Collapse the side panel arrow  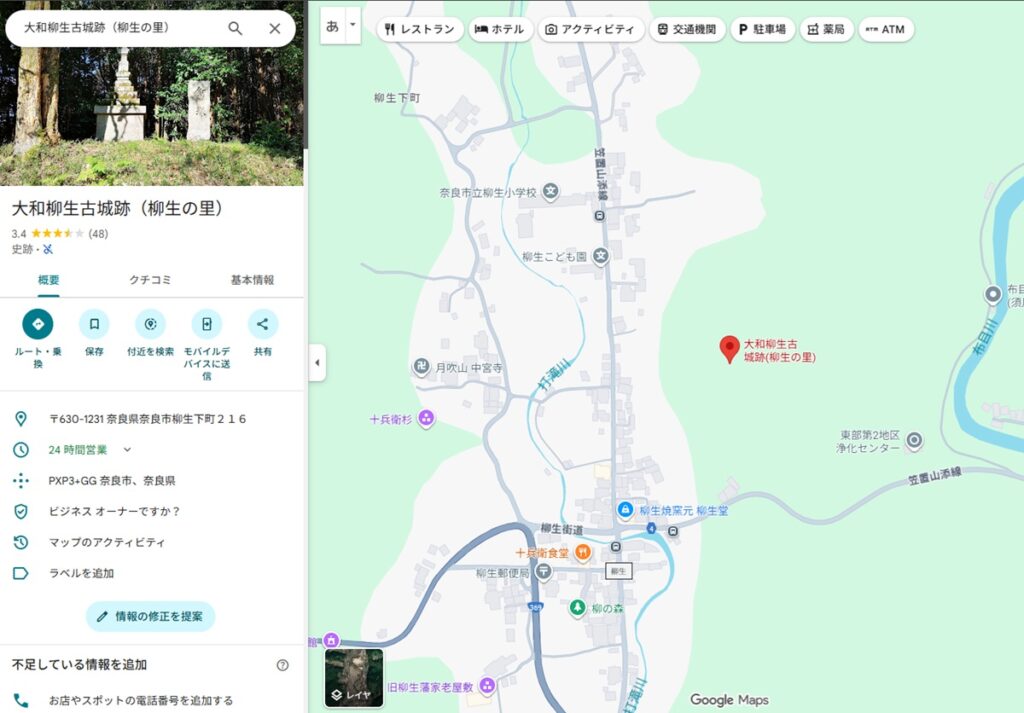pyautogui.click(x=317, y=362)
